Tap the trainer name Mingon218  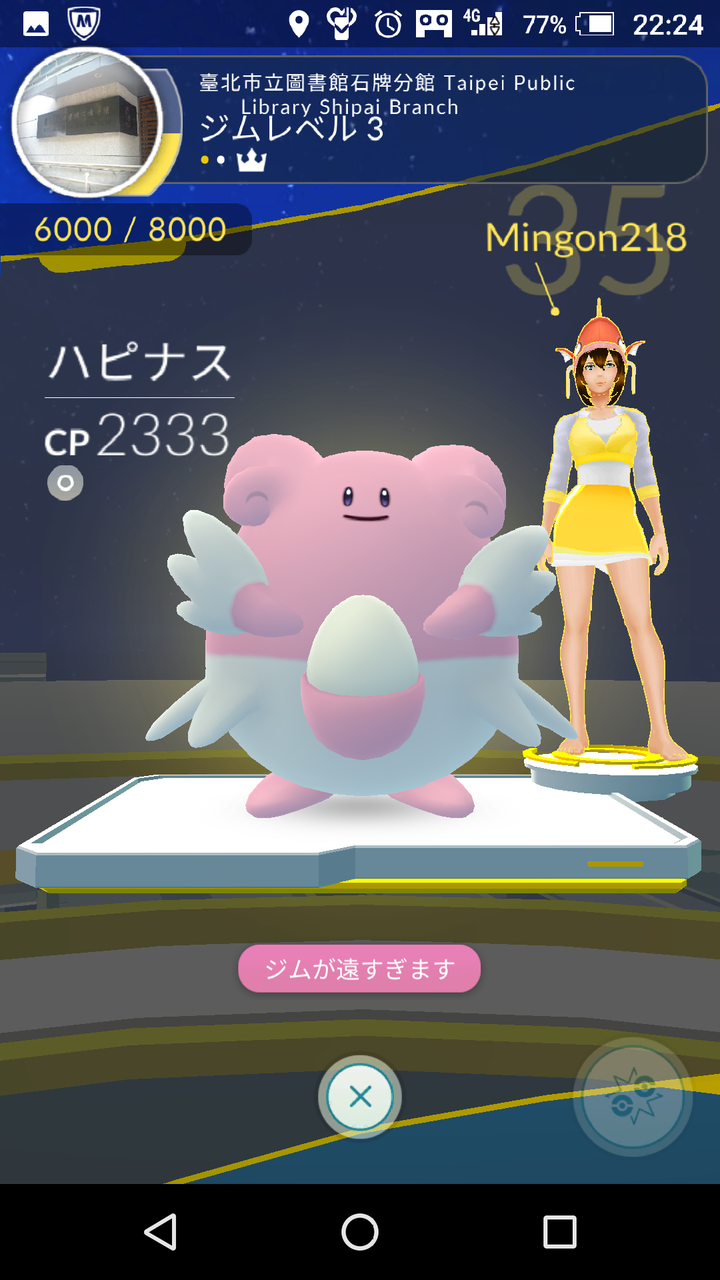[x=584, y=240]
